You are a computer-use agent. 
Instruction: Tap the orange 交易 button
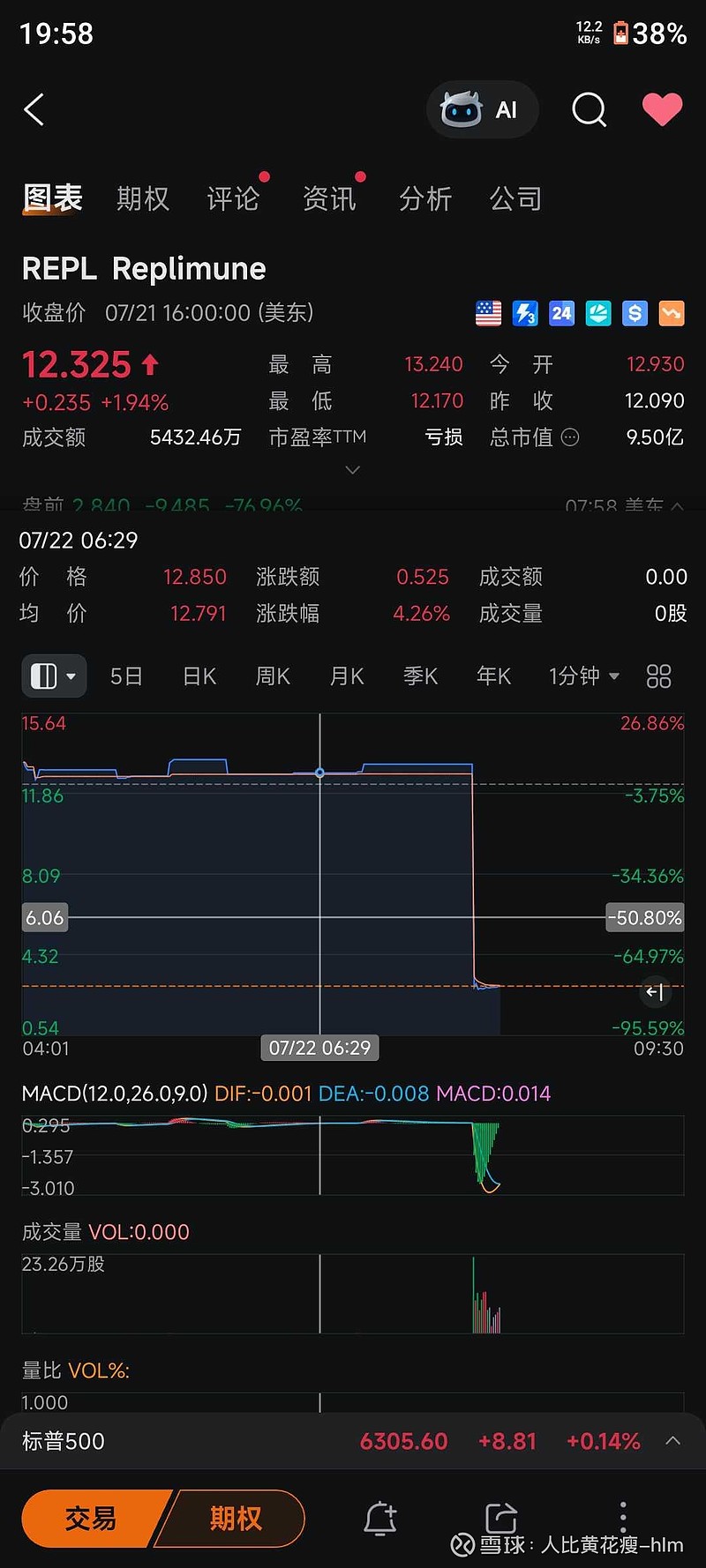coord(91,1518)
